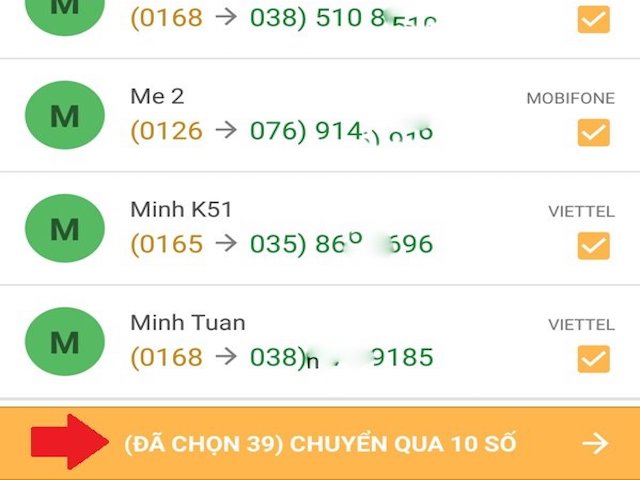Screen dimensions: 640x480
Task: Uncheck the Me 2 contact checkbox
Action: pyautogui.click(x=593, y=132)
